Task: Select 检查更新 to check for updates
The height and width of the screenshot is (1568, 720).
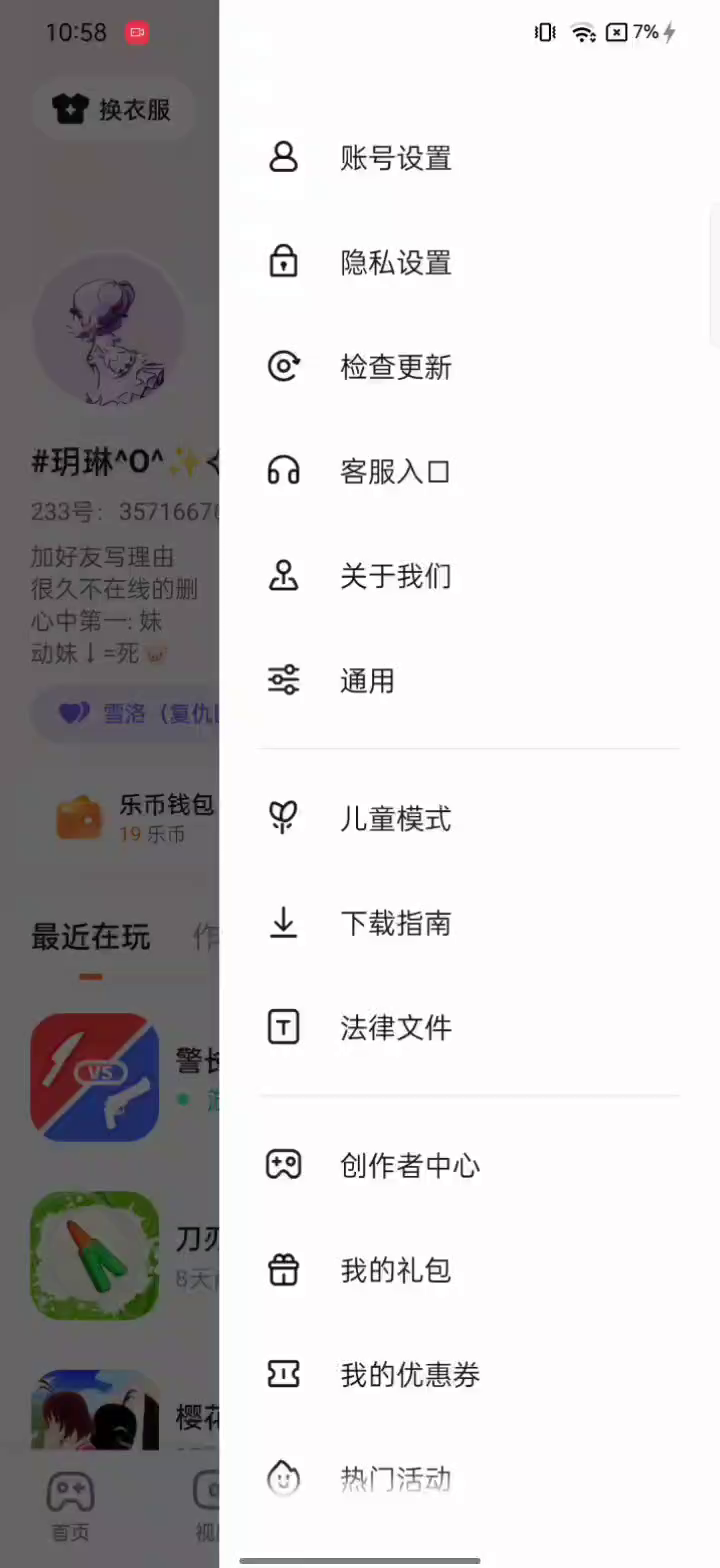Action: click(395, 367)
